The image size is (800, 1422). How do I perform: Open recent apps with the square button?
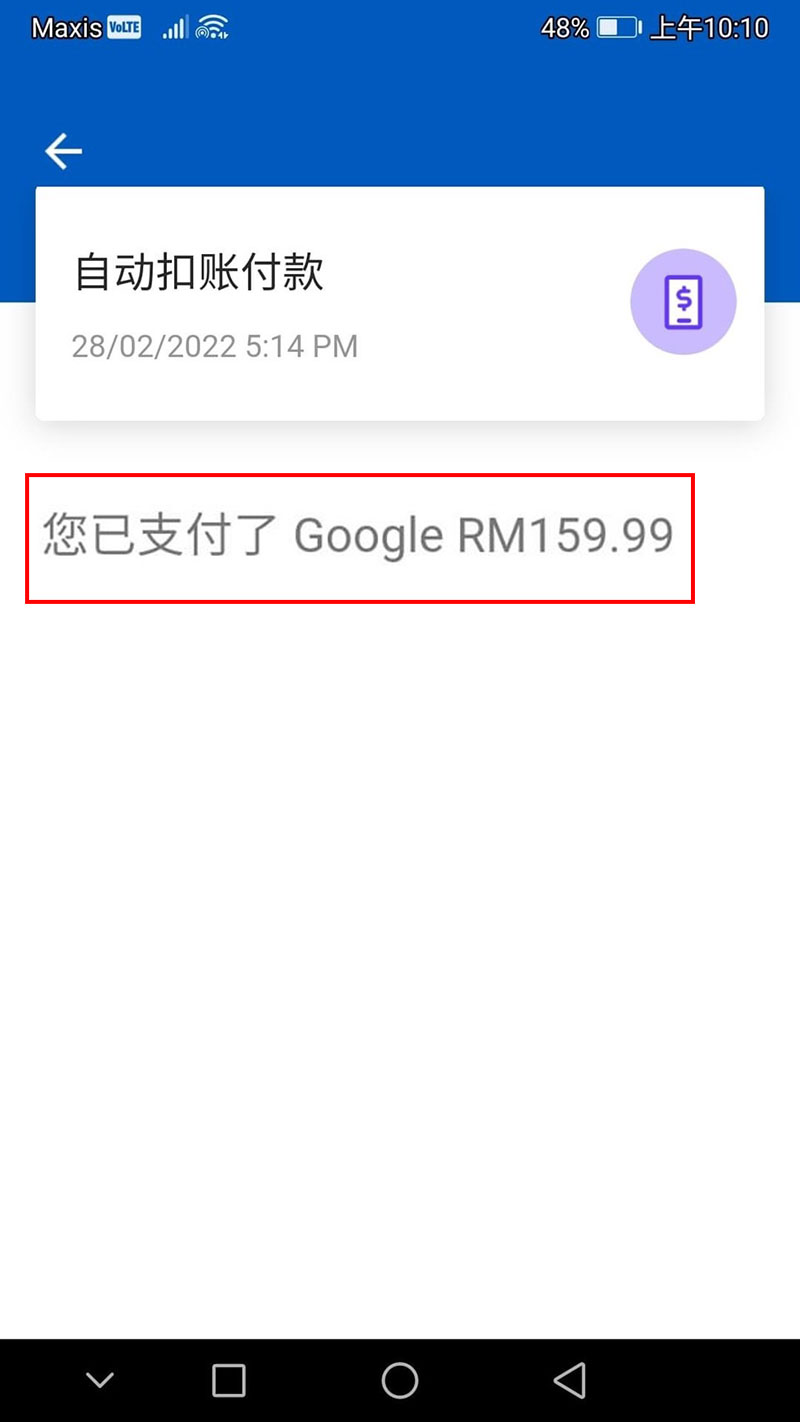(229, 1381)
